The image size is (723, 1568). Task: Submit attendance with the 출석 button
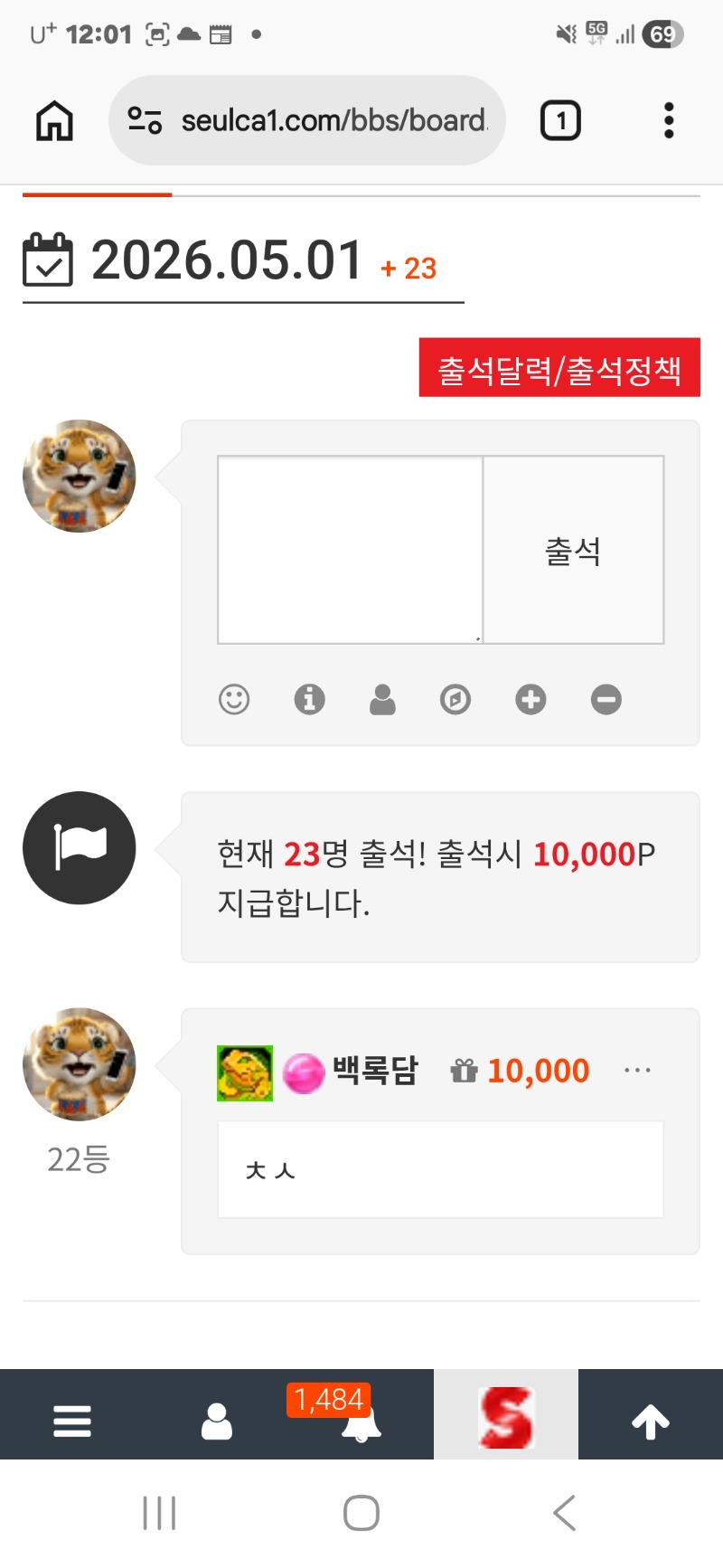click(573, 550)
